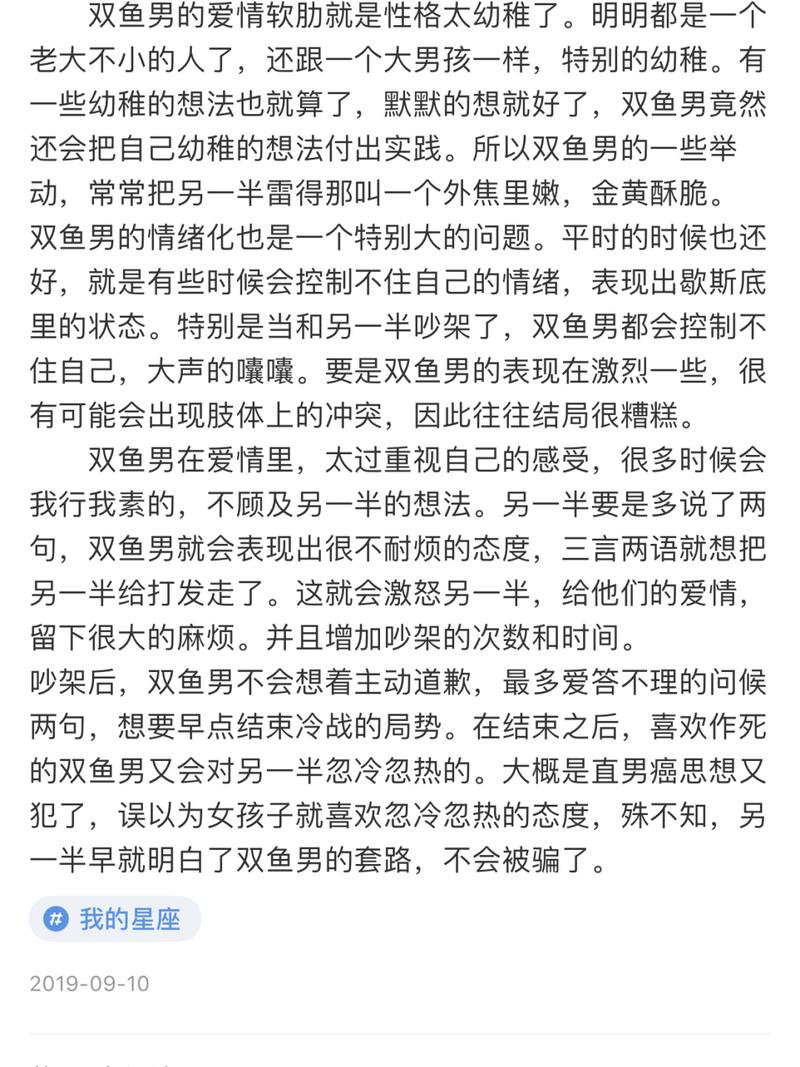The width and height of the screenshot is (800, 1067).
Task: Open the 我的星座 topic tag
Action: click(x=116, y=919)
